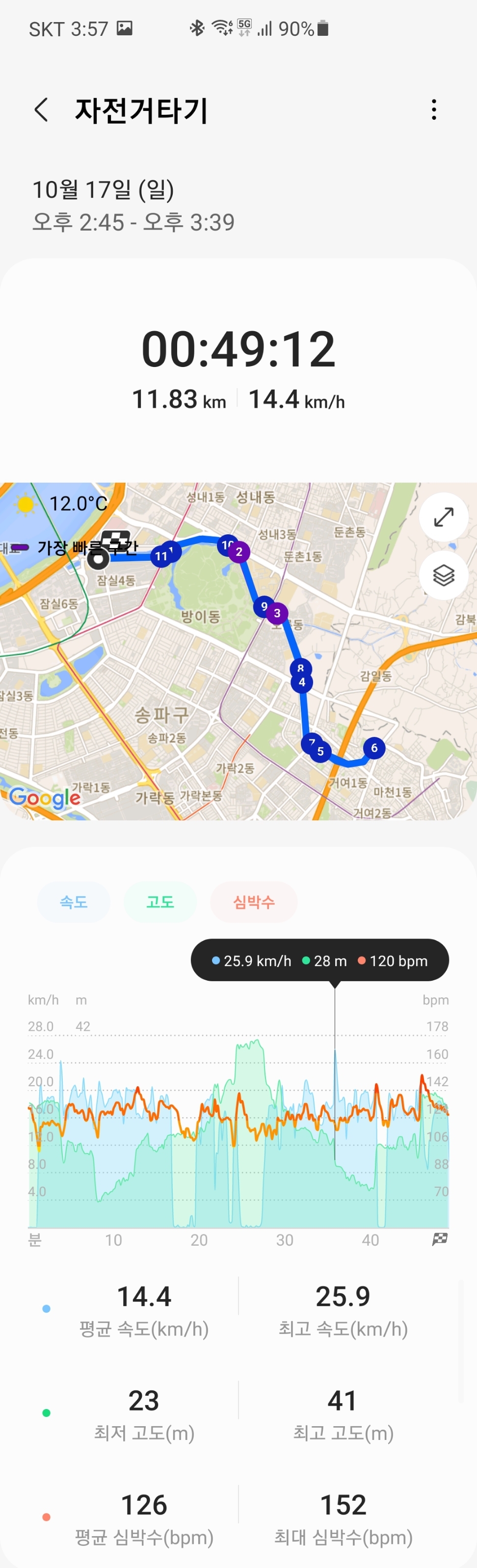Open the overflow menu

point(434,110)
